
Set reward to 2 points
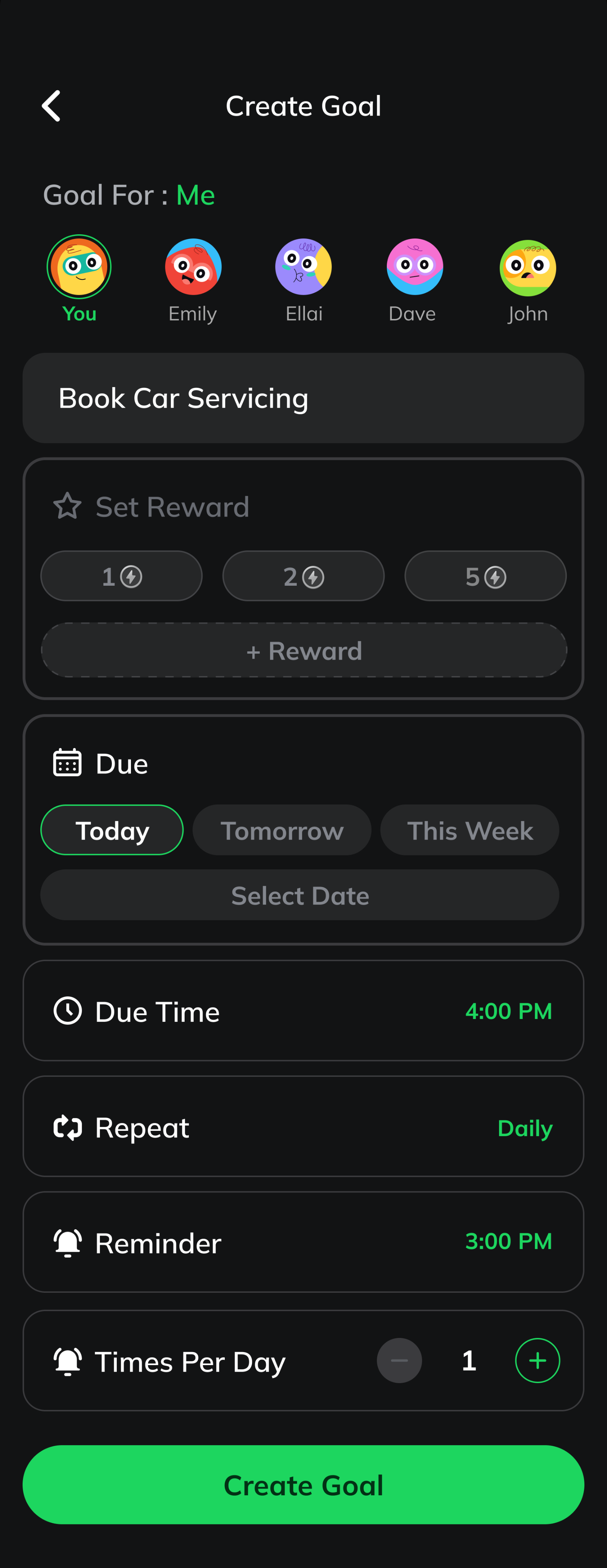[x=303, y=576]
